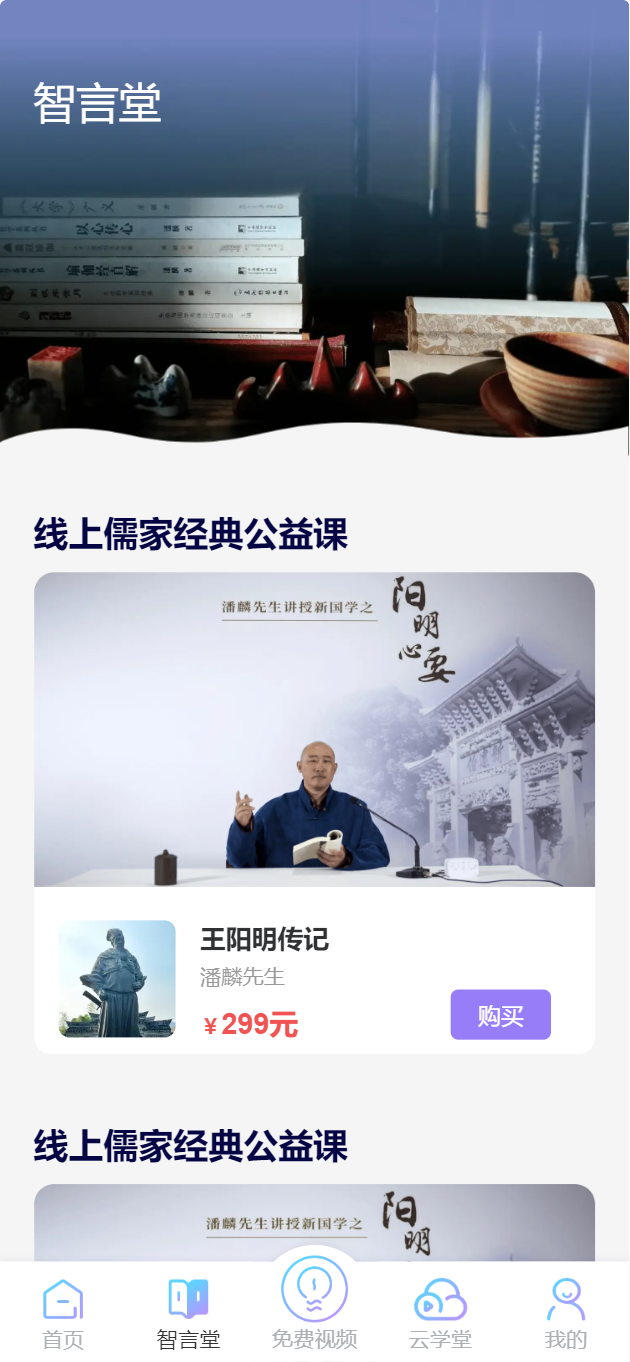
Task: Open the 阳明心要 course banner card
Action: (314, 729)
